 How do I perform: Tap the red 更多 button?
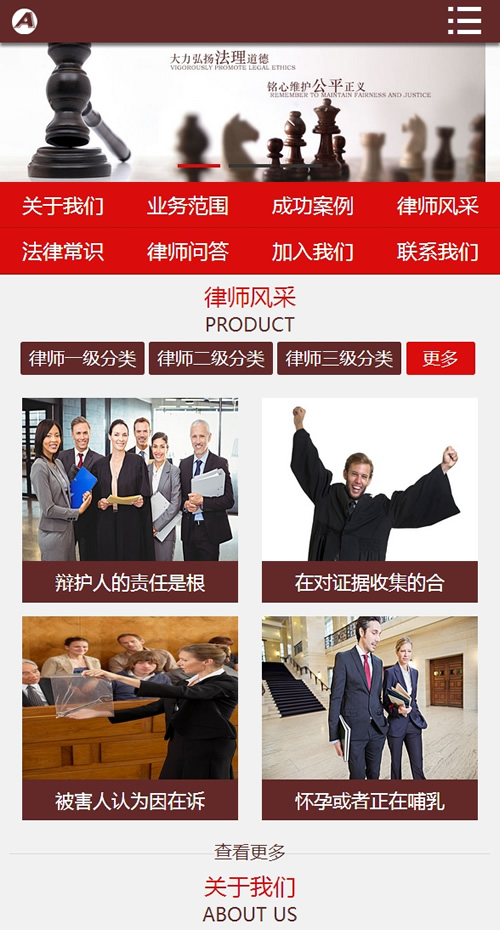tap(441, 358)
